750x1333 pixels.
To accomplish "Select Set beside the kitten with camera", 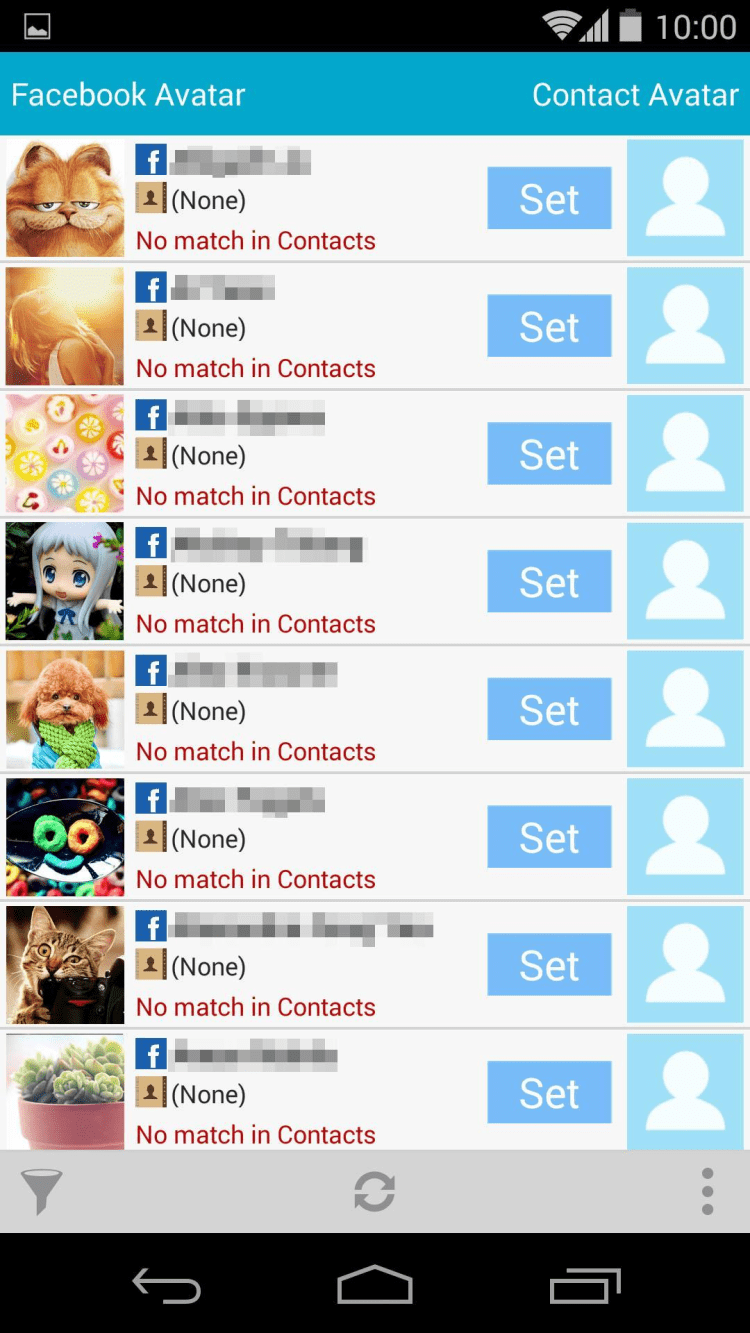I will click(549, 965).
